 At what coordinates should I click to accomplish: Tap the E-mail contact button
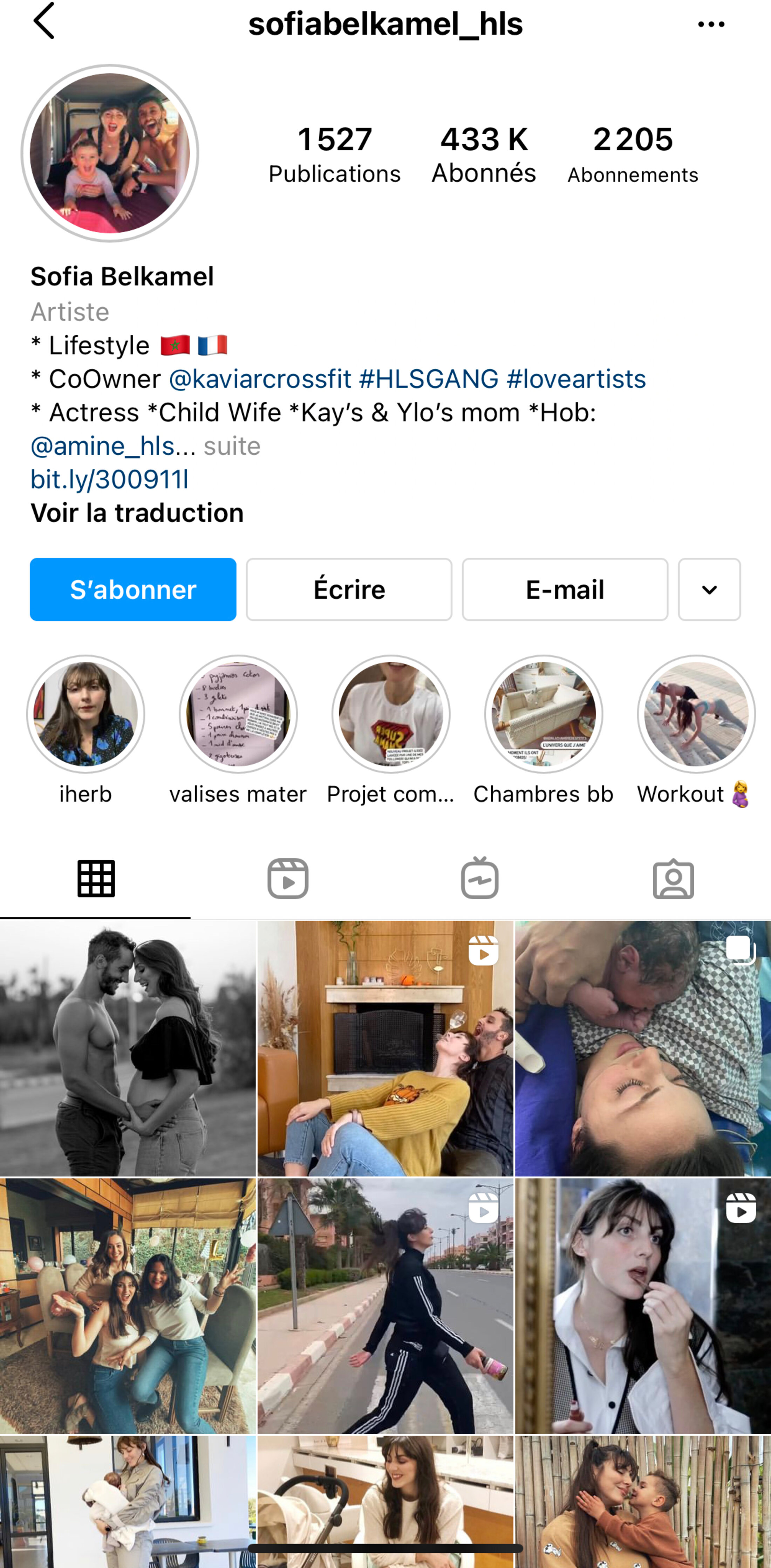point(565,589)
